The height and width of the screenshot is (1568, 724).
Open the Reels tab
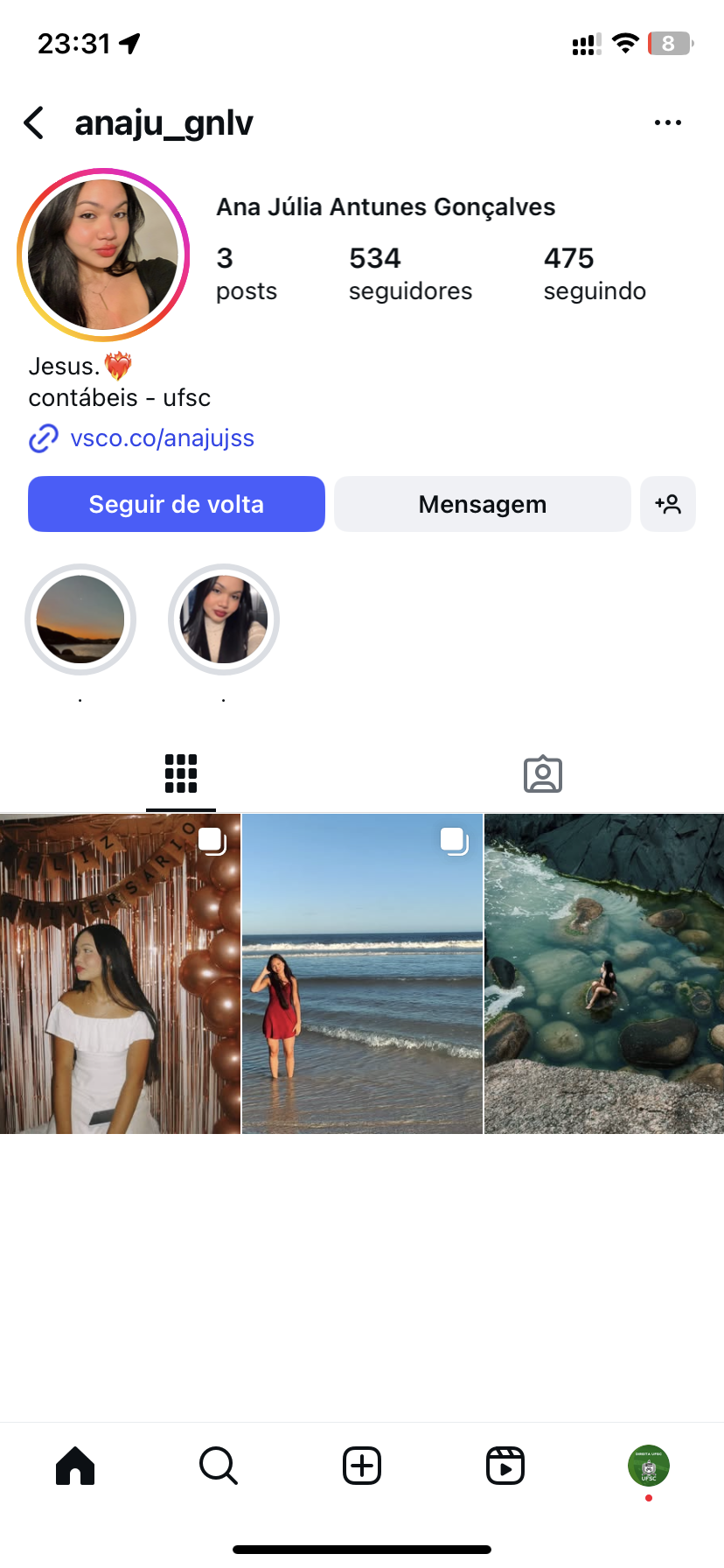tap(505, 1466)
